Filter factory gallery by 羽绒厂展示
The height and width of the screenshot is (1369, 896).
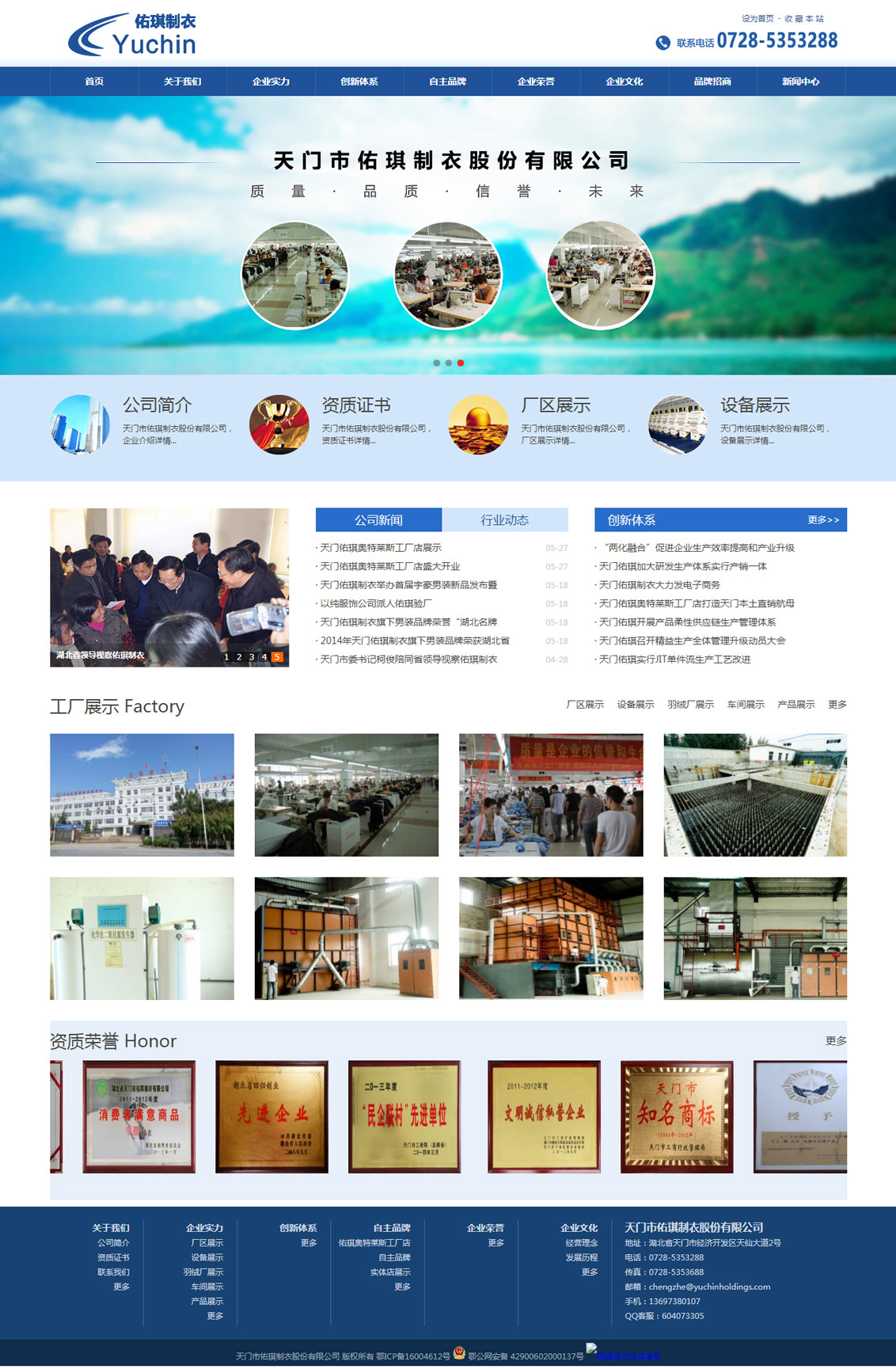pyautogui.click(x=690, y=705)
